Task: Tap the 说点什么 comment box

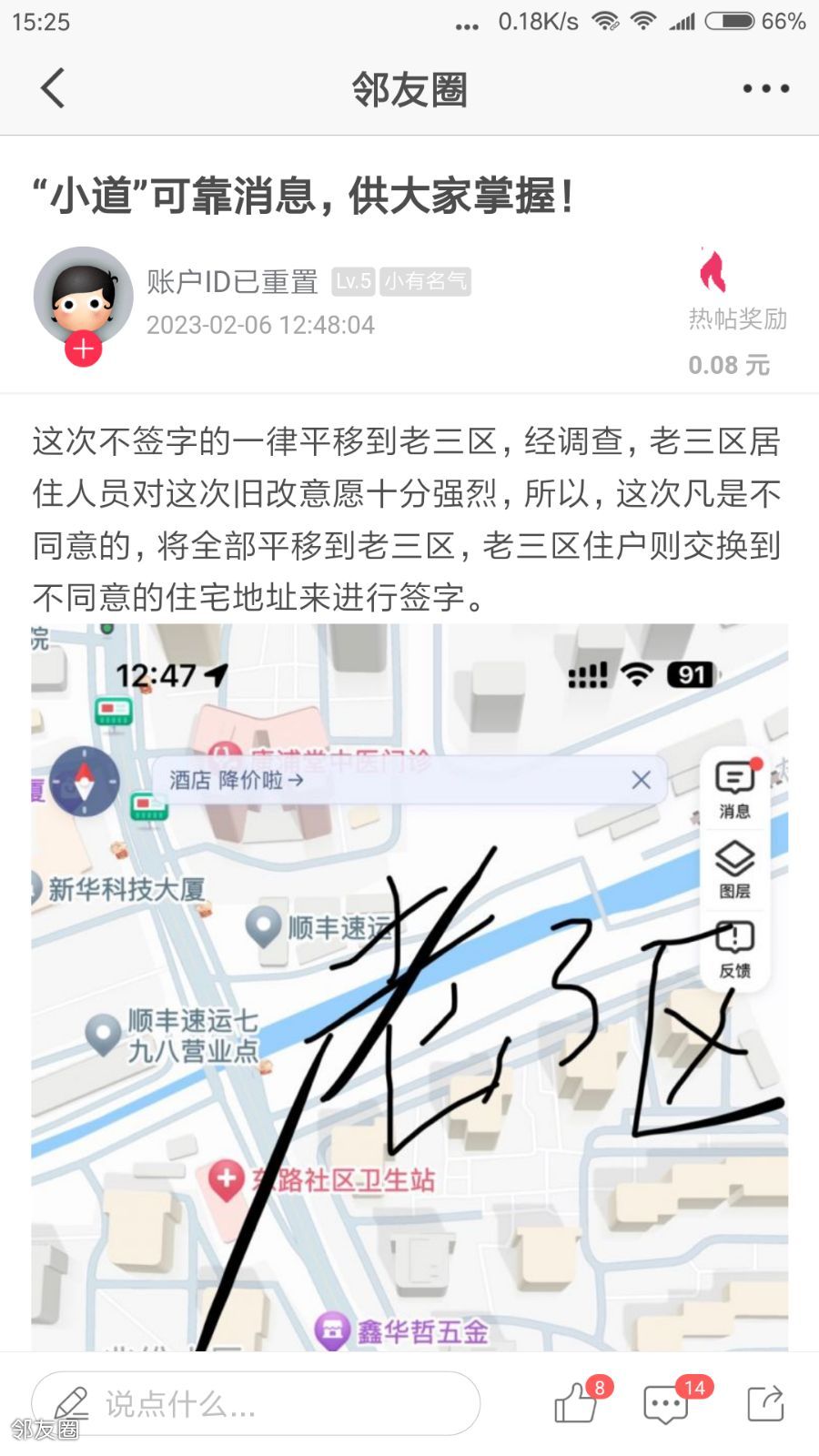Action: click(x=255, y=1404)
